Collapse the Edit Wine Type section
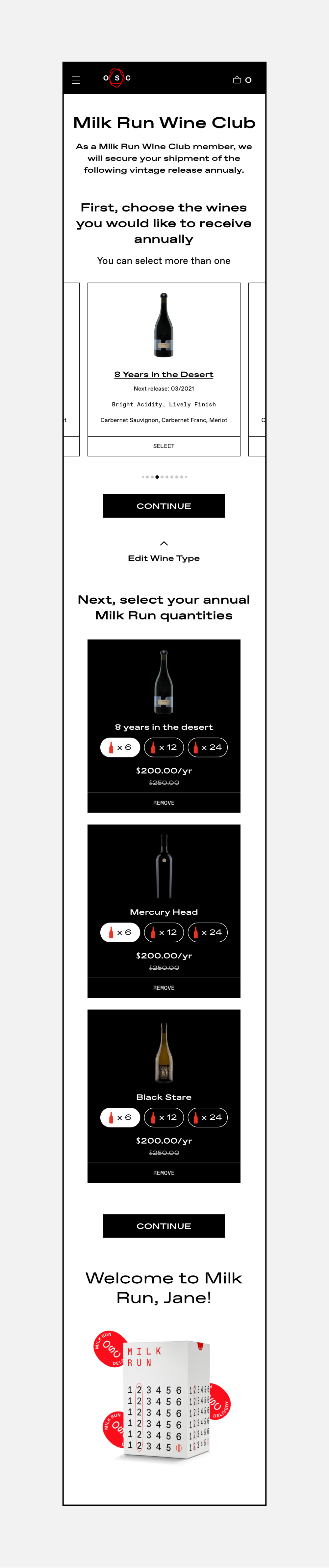Image resolution: width=329 pixels, height=1568 pixels. coord(164,552)
